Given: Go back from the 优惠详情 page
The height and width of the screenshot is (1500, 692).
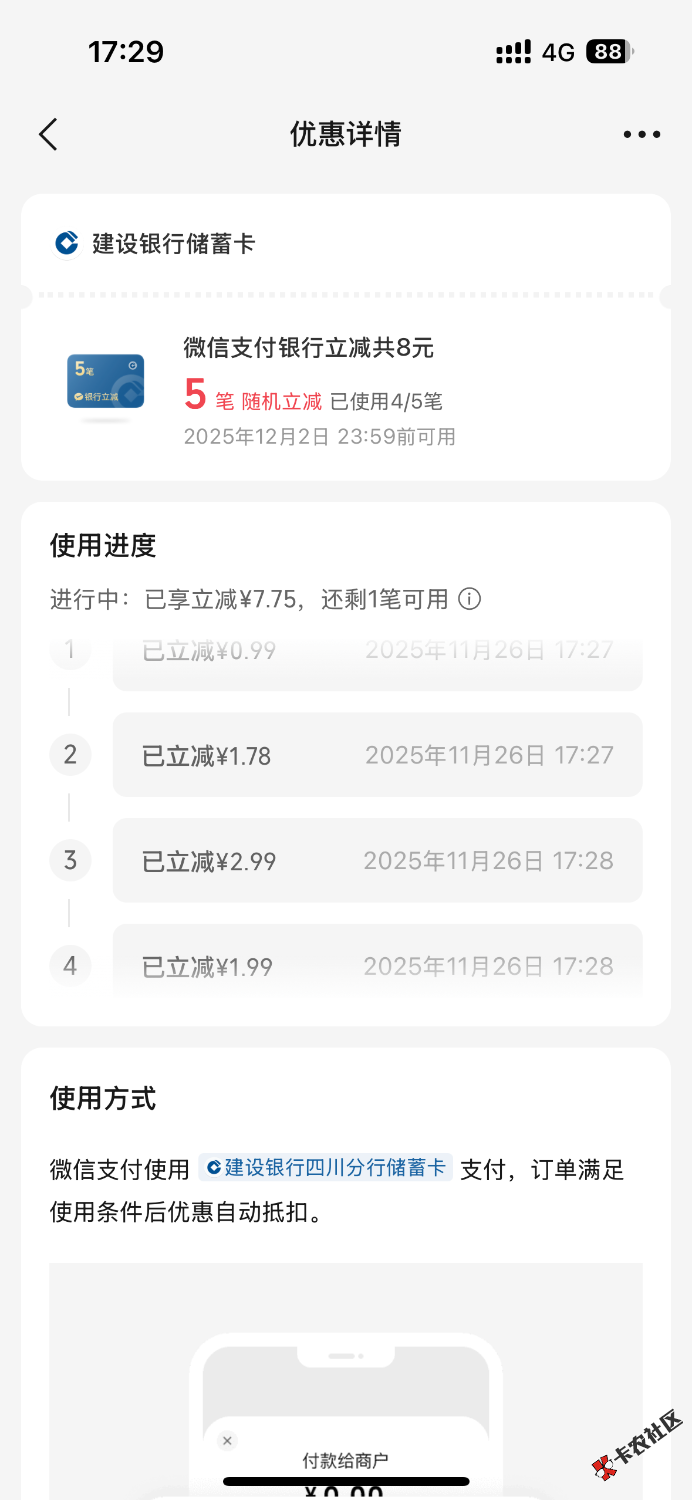Looking at the screenshot, I should pos(48,134).
